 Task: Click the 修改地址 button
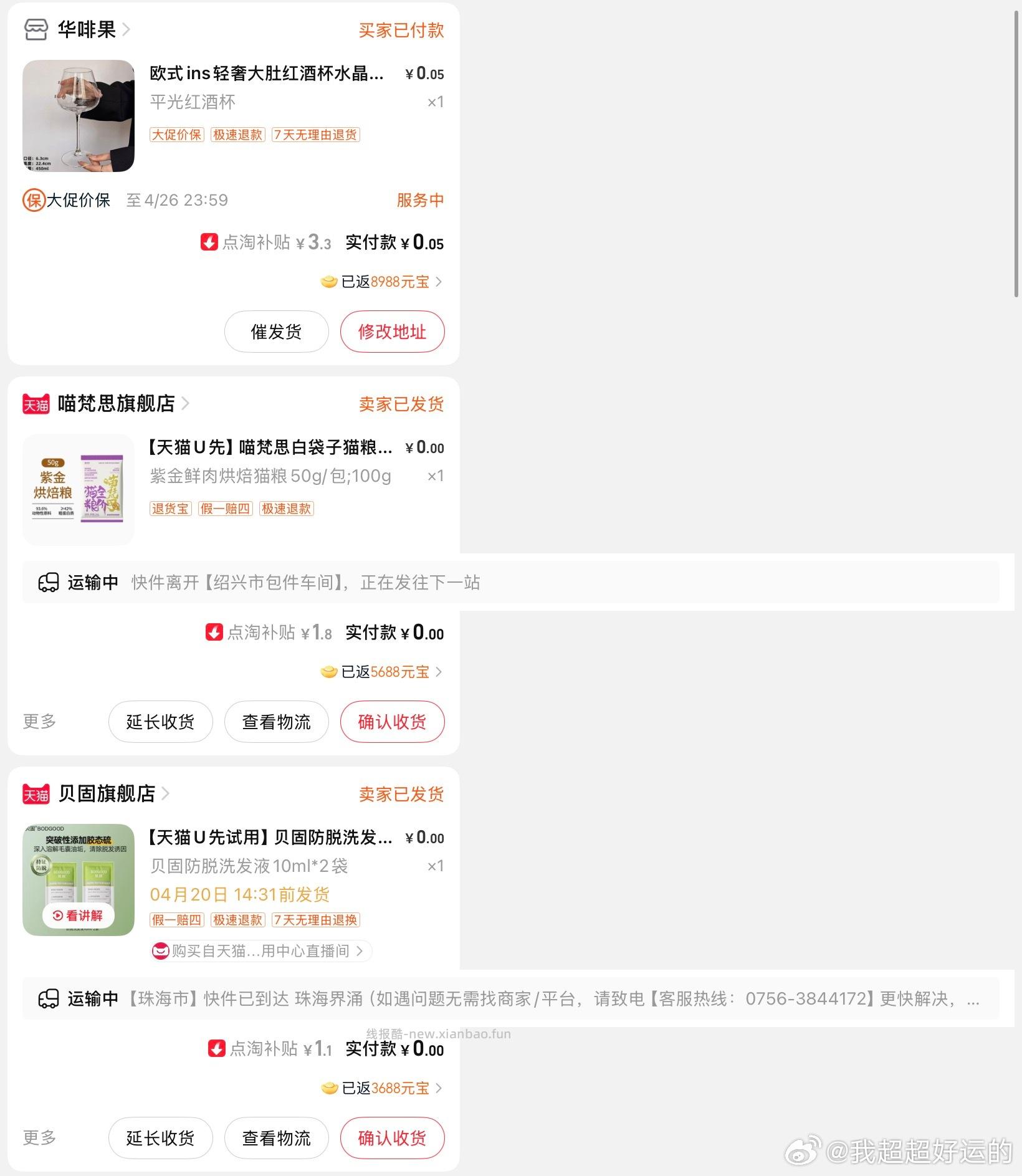pyautogui.click(x=392, y=332)
